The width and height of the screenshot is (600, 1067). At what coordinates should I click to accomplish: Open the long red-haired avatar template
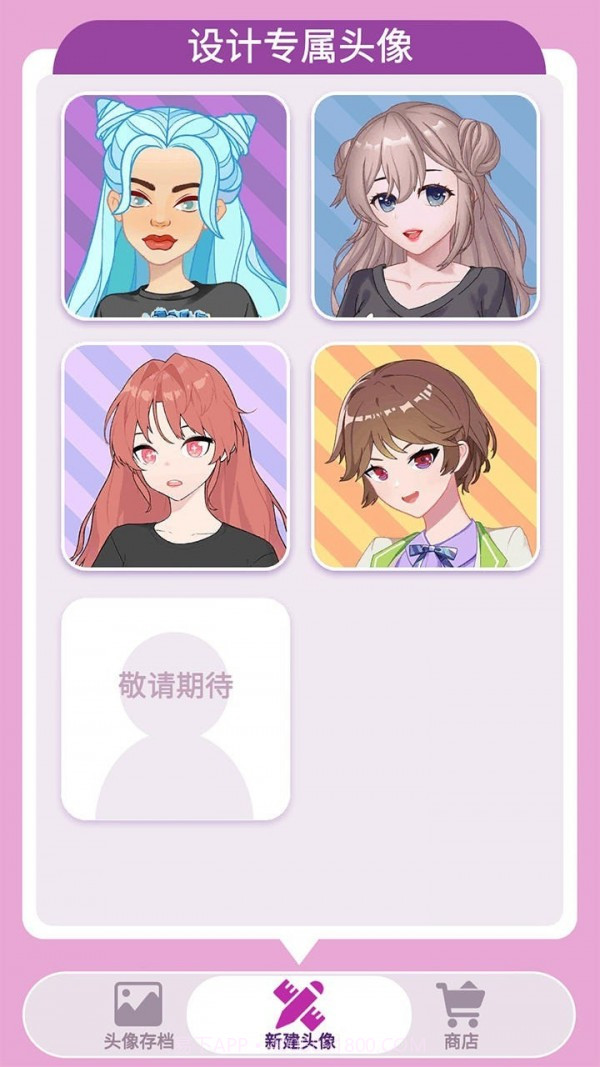coord(176,456)
